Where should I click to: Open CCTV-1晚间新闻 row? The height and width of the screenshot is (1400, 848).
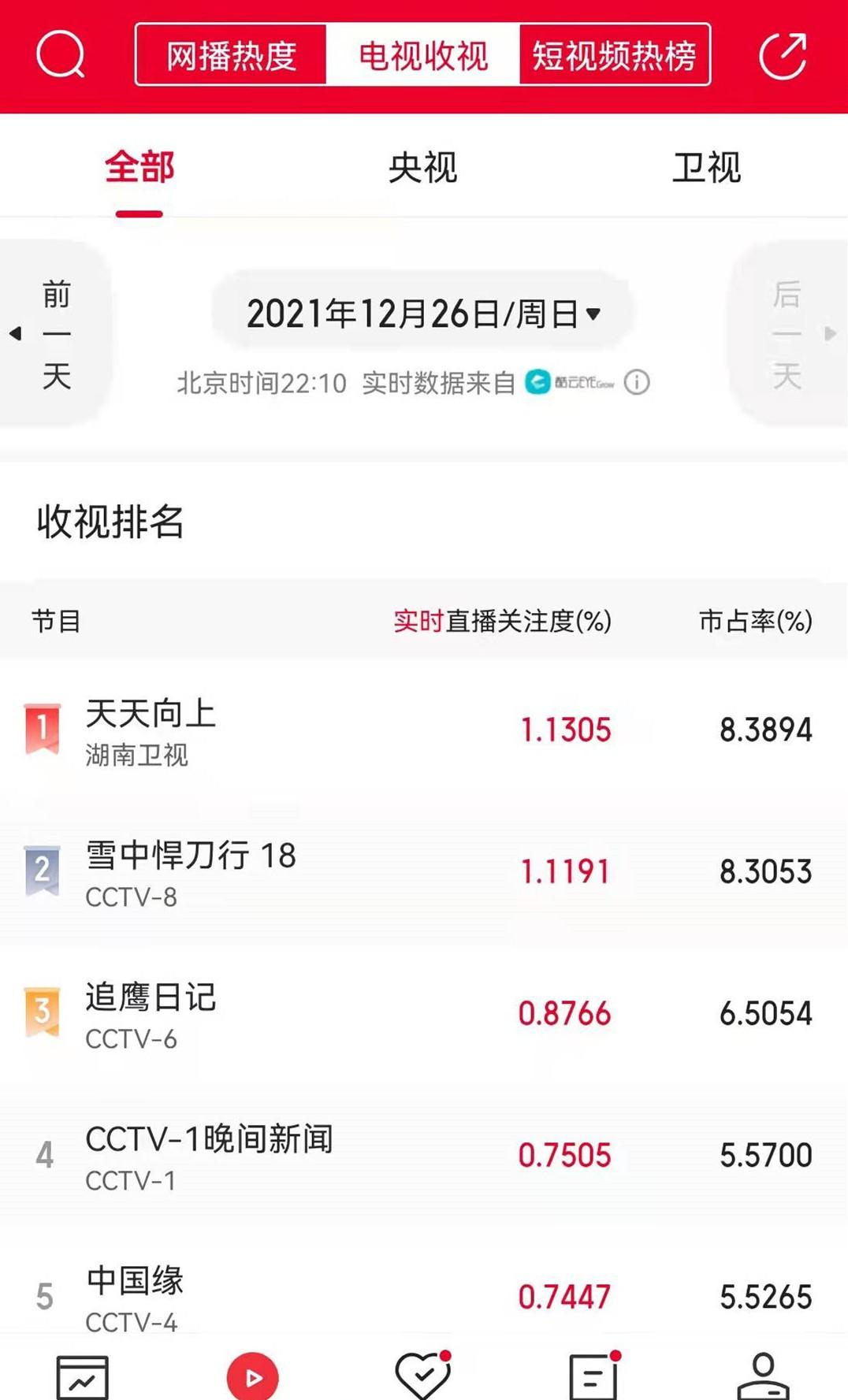tap(423, 1155)
